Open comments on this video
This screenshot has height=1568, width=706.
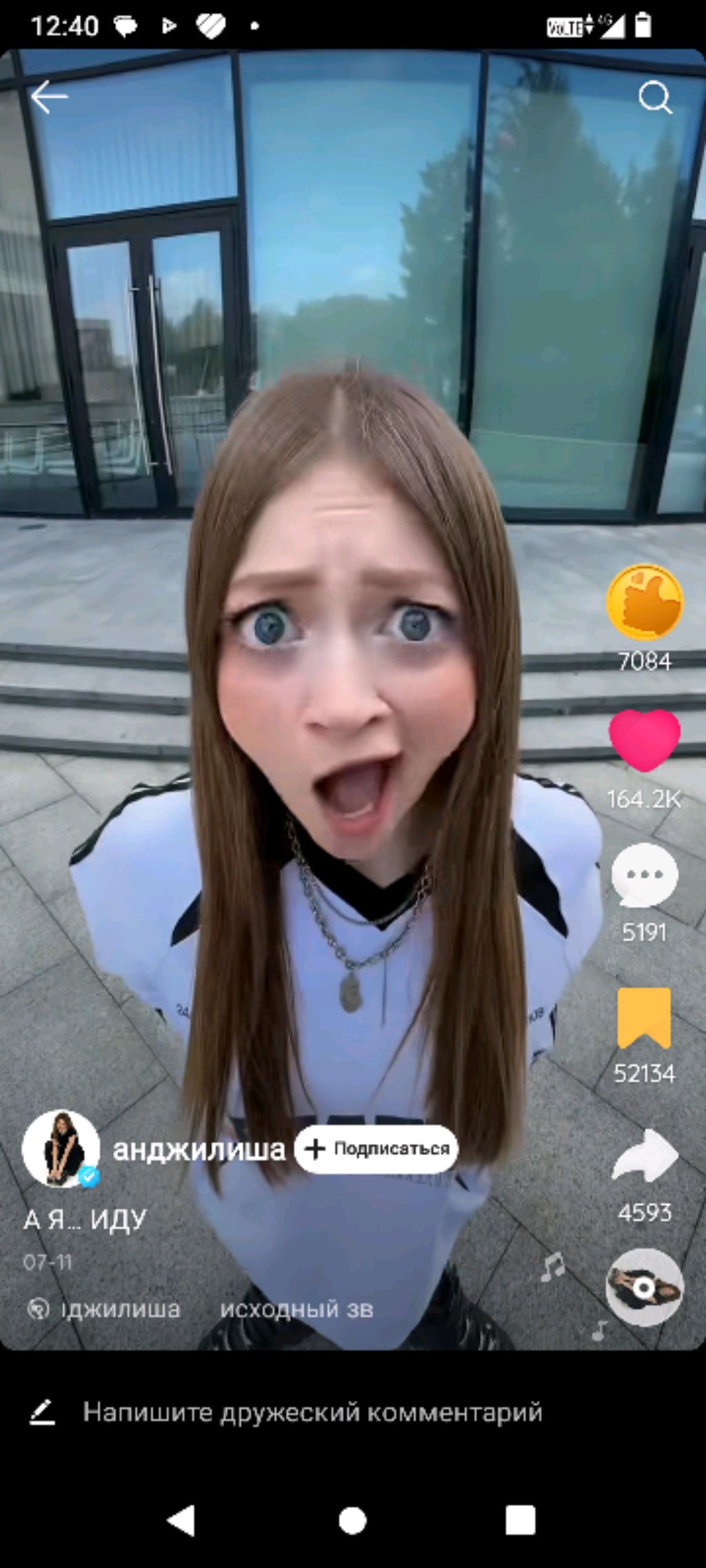point(644,875)
